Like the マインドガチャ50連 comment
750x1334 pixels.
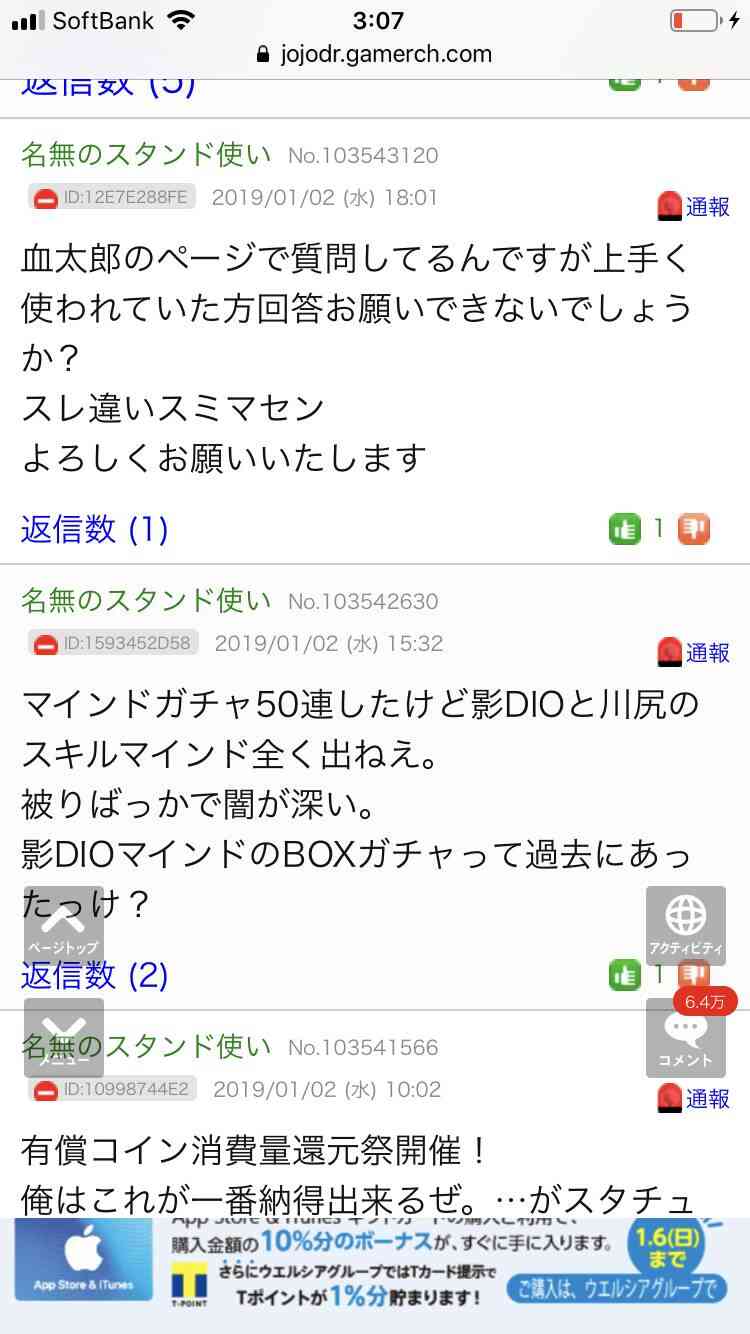pyautogui.click(x=625, y=974)
